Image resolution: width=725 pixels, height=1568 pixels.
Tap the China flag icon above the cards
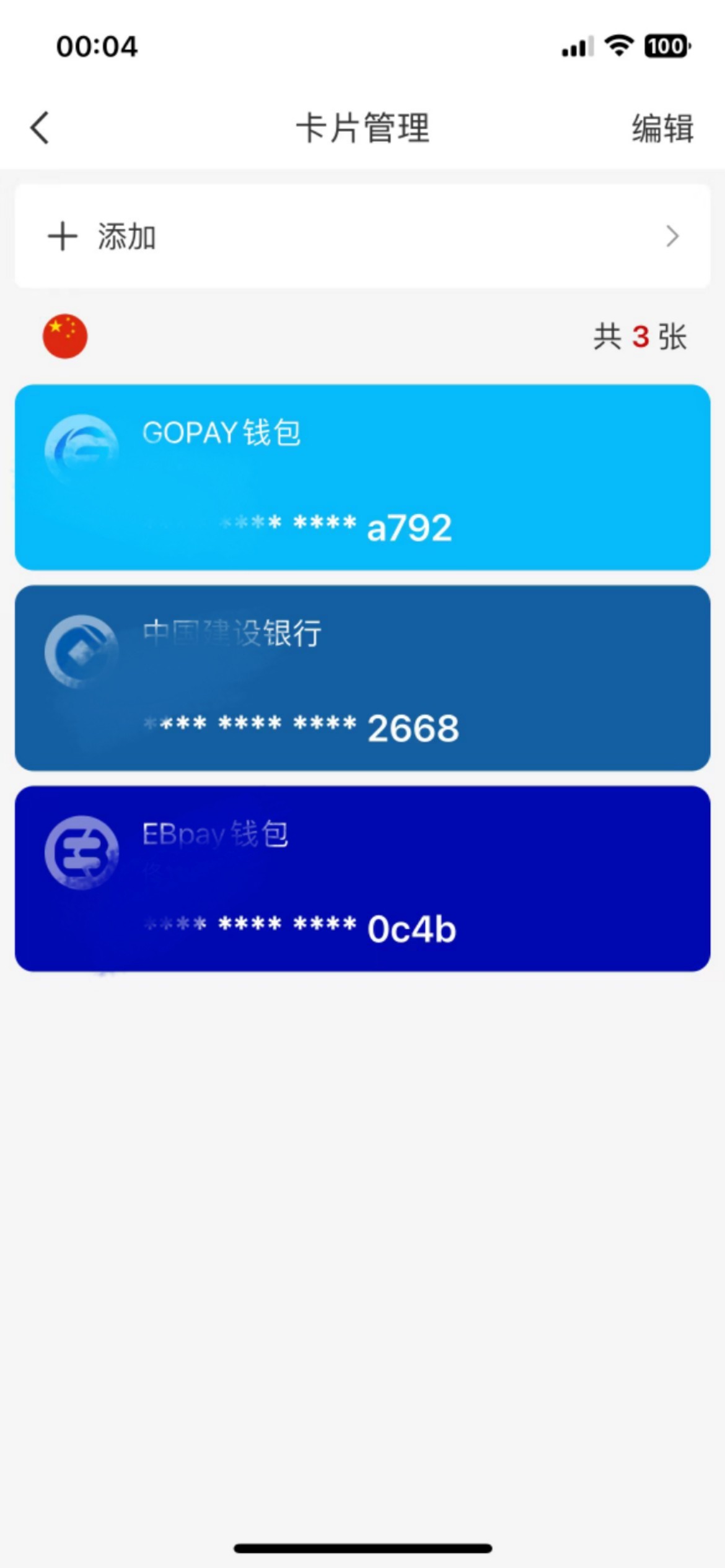[65, 335]
